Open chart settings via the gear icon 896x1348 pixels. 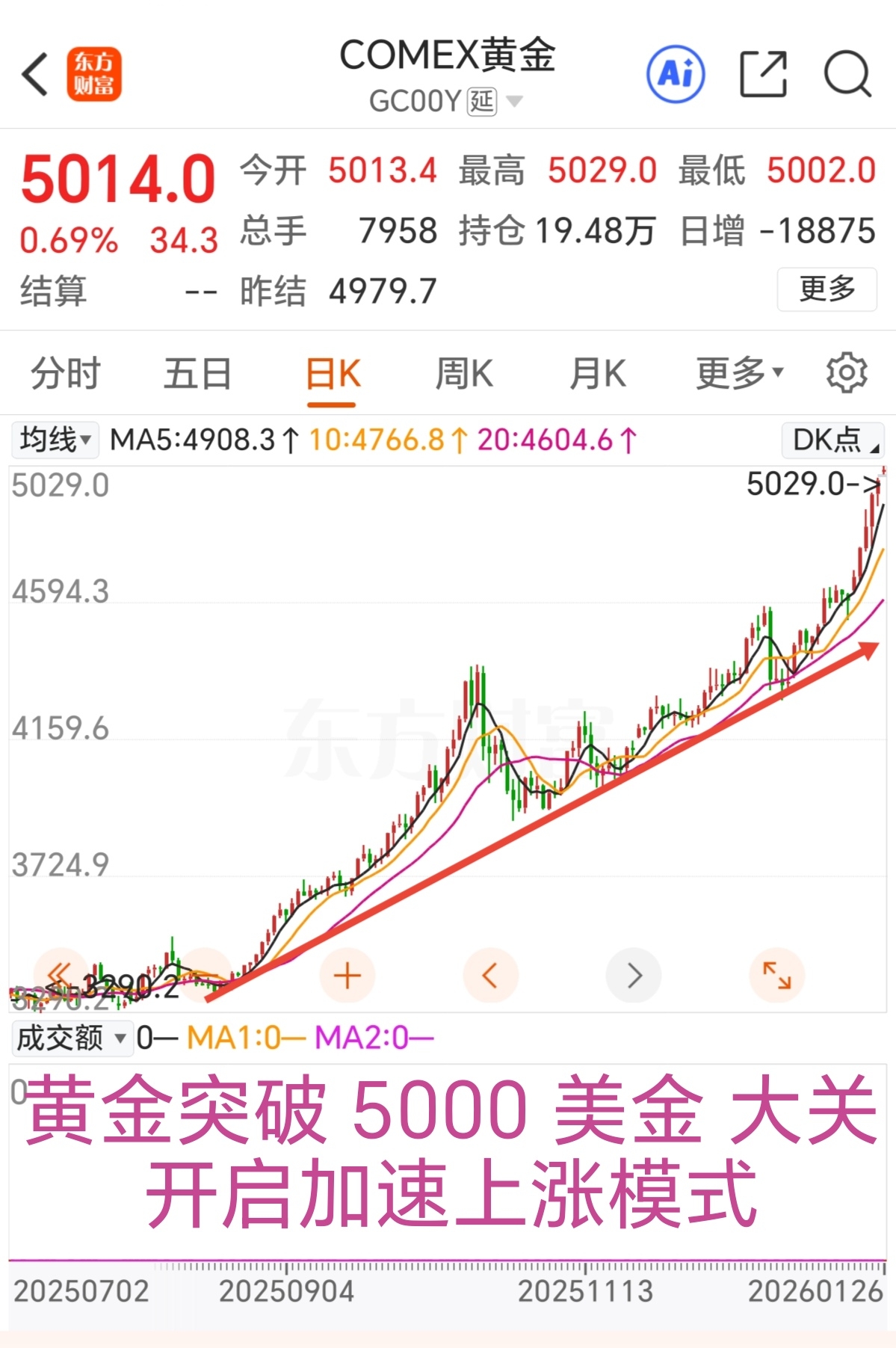pos(845,373)
